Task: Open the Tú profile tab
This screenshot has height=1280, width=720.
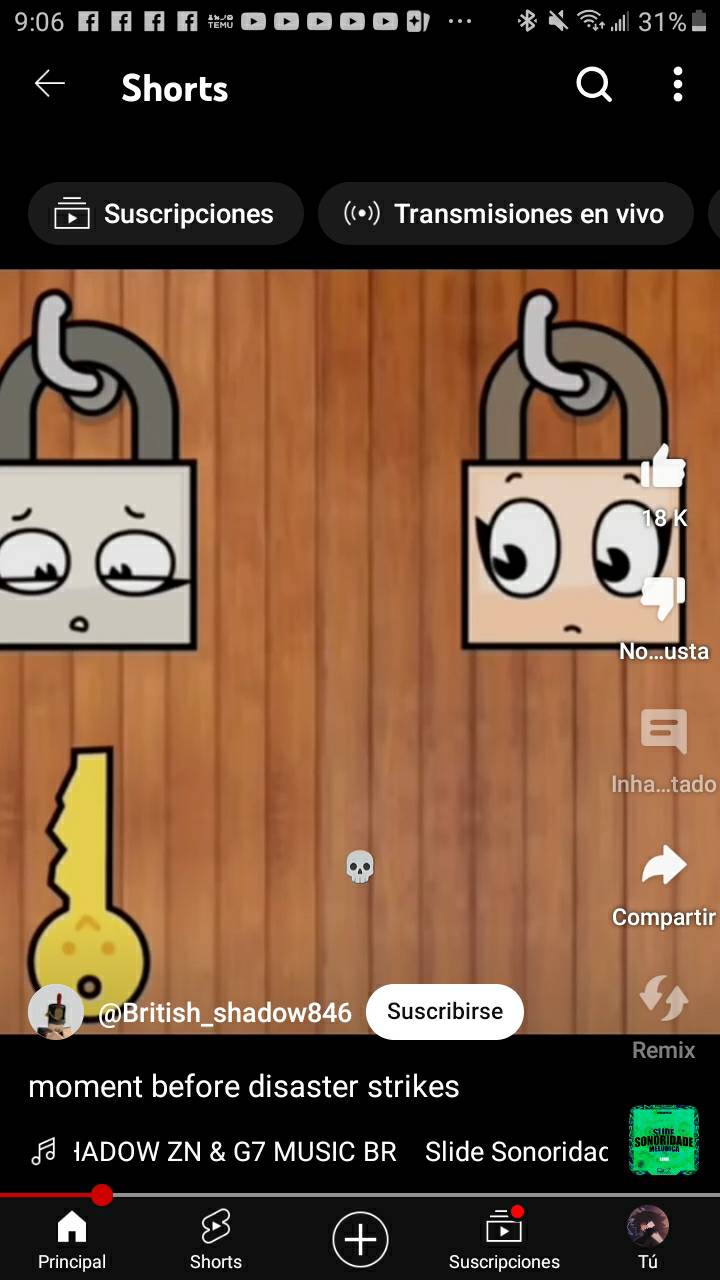Action: (648, 1240)
